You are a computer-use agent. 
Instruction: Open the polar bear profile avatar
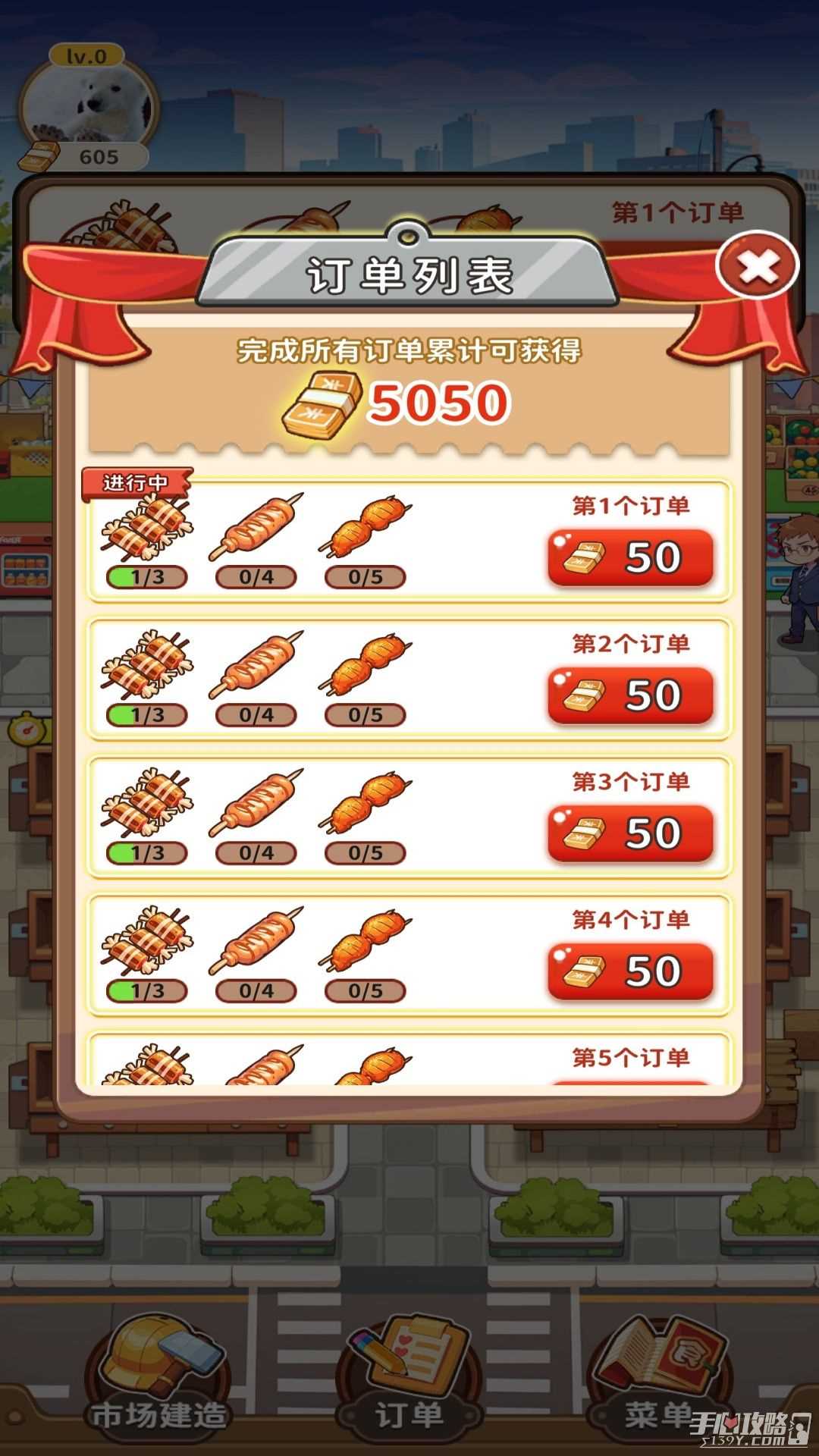pos(89,105)
